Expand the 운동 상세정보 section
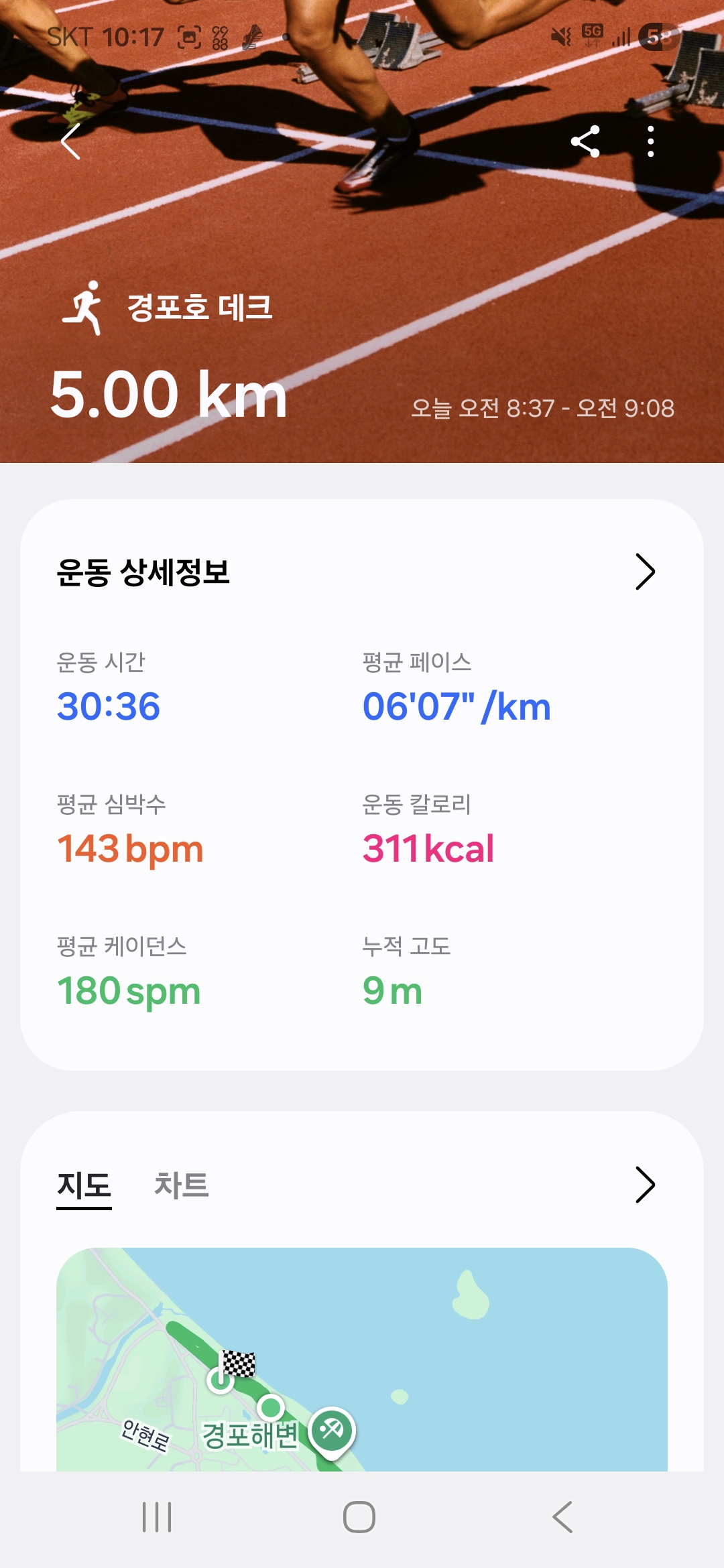Image resolution: width=724 pixels, height=1568 pixels. point(646,572)
